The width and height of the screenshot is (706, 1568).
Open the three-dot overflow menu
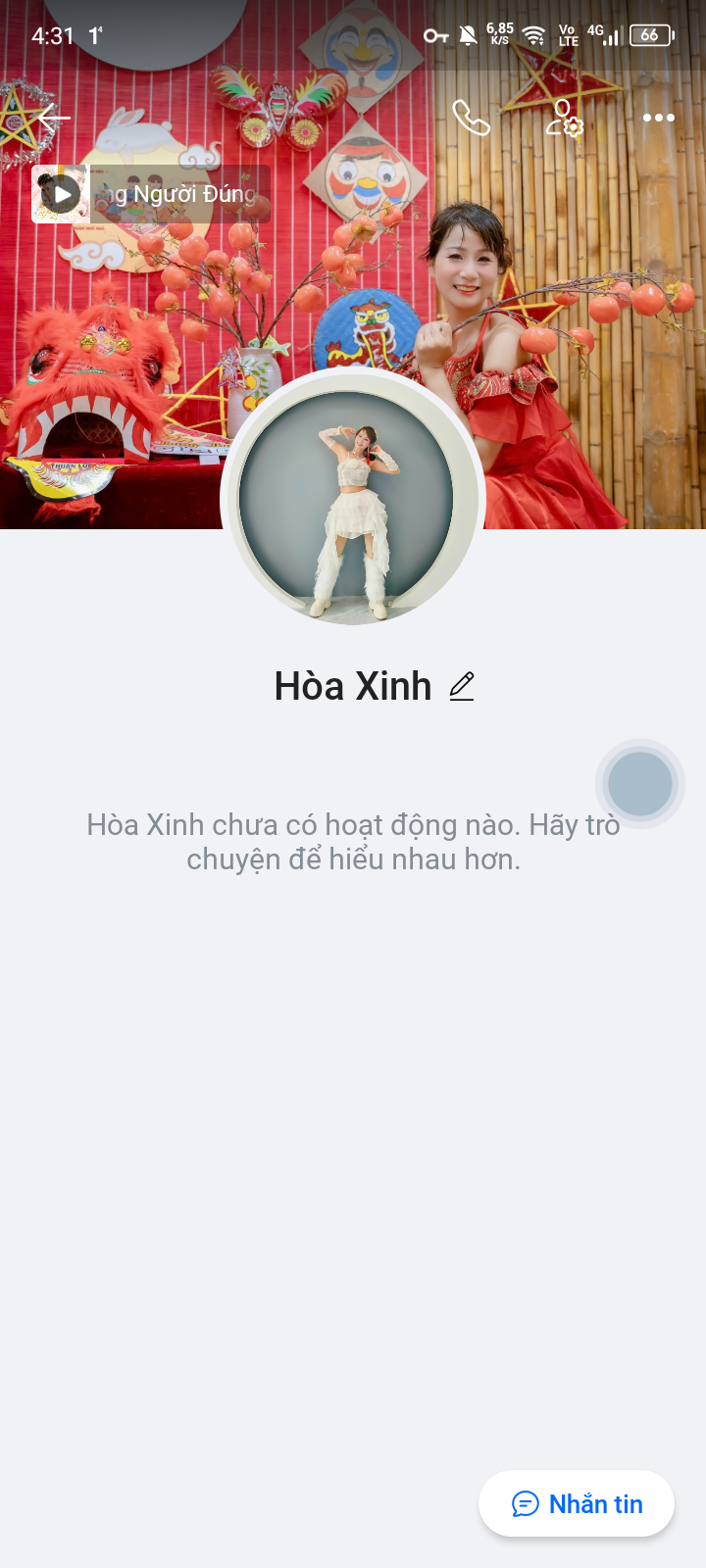coord(658,119)
